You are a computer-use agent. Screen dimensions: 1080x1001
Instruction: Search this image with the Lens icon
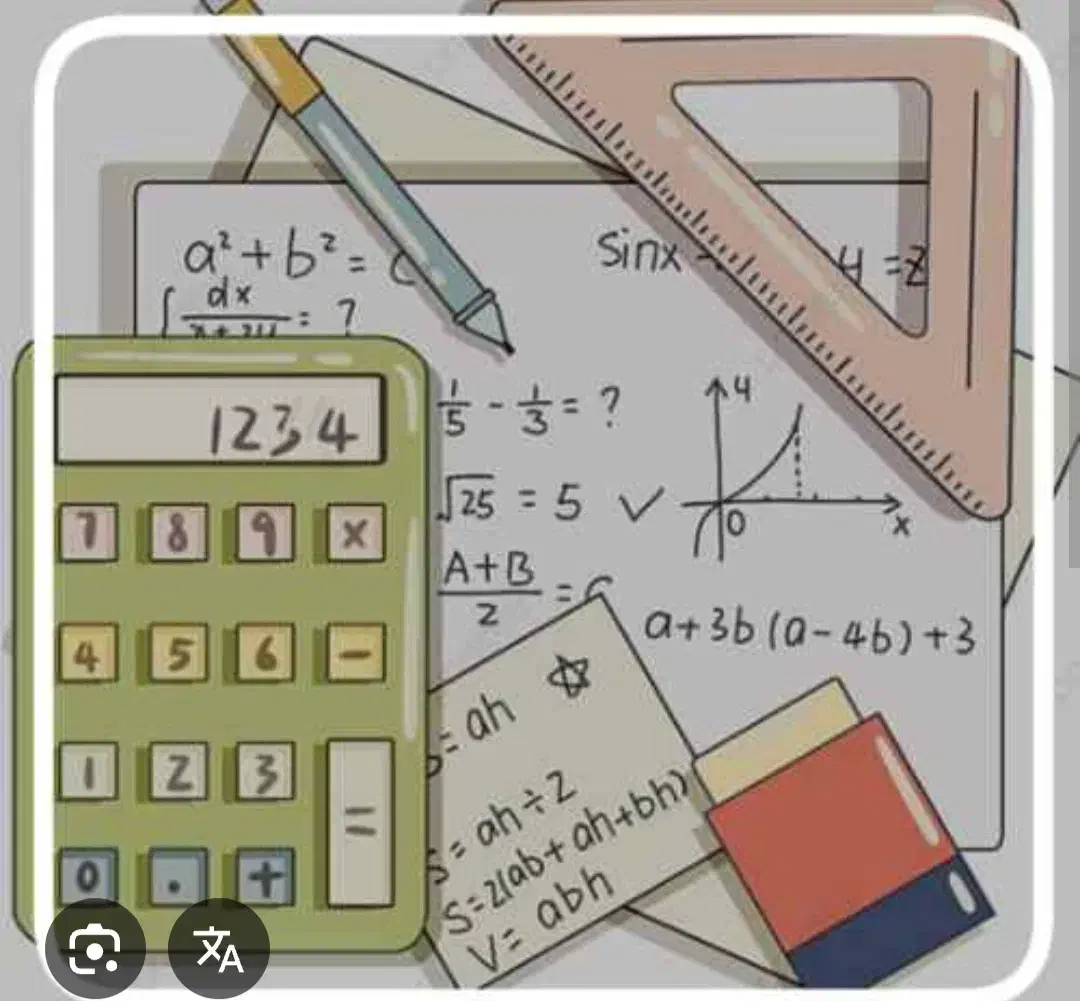95,949
